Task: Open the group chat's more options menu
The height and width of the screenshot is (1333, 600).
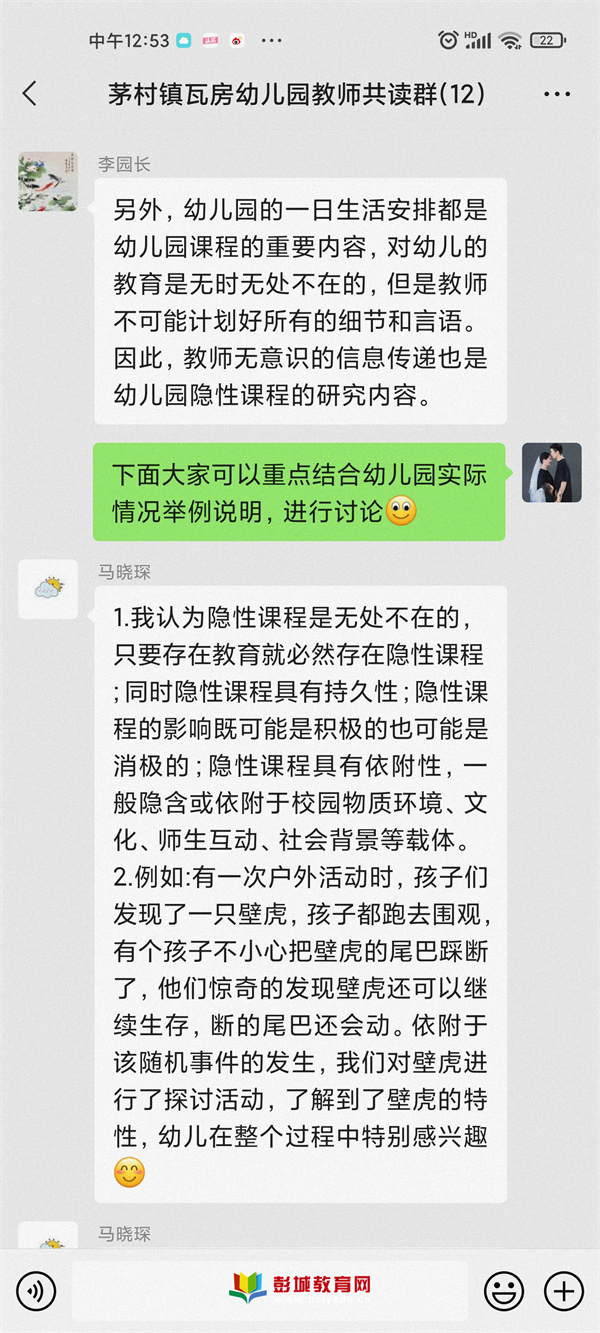Action: [x=557, y=94]
